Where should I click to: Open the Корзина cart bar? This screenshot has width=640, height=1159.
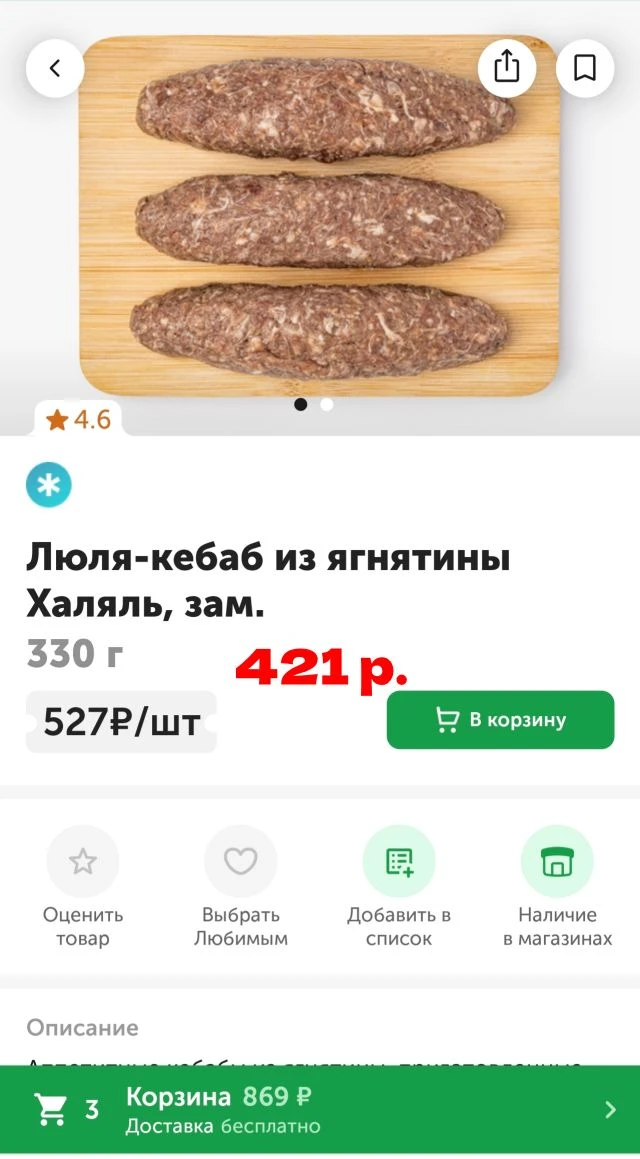pos(320,1109)
